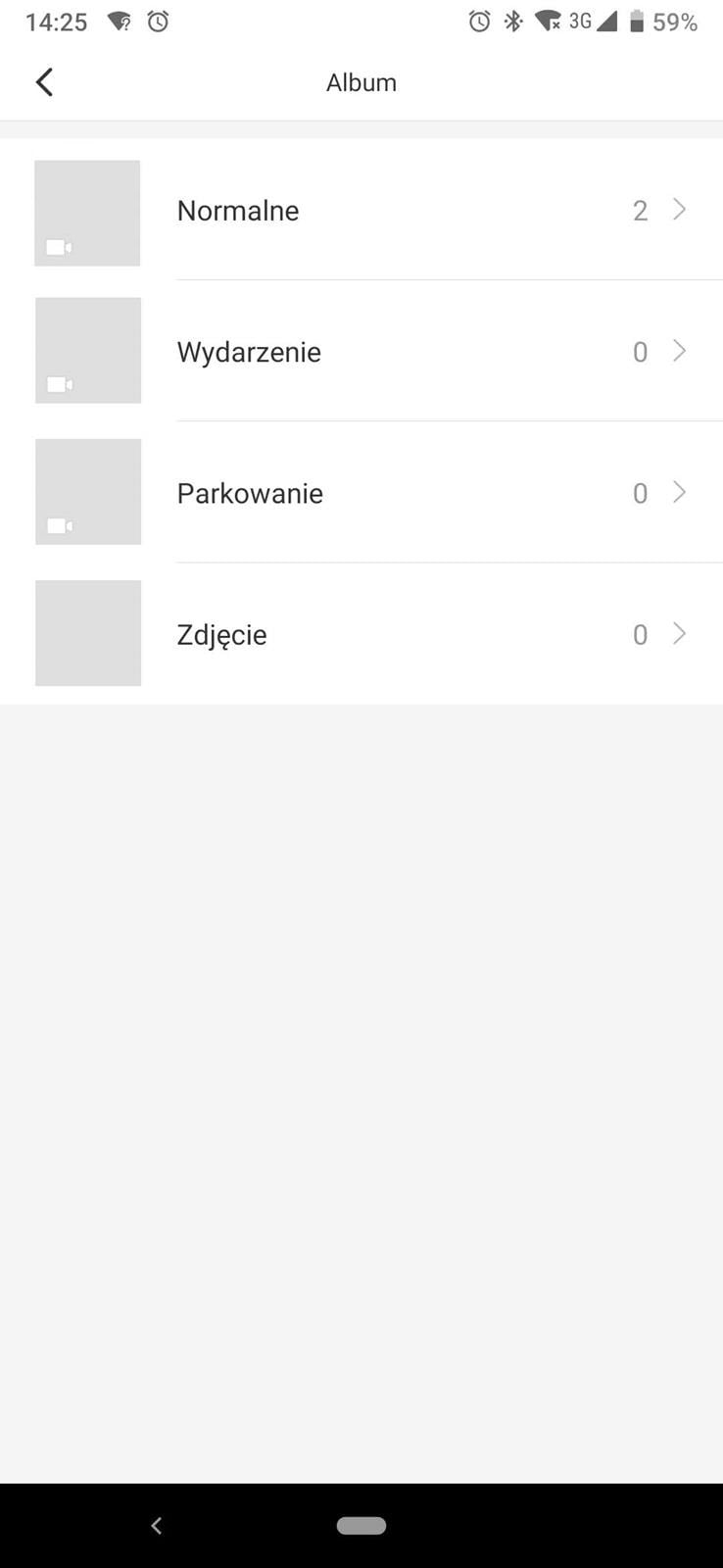Tap the home pill button

coord(361,1525)
